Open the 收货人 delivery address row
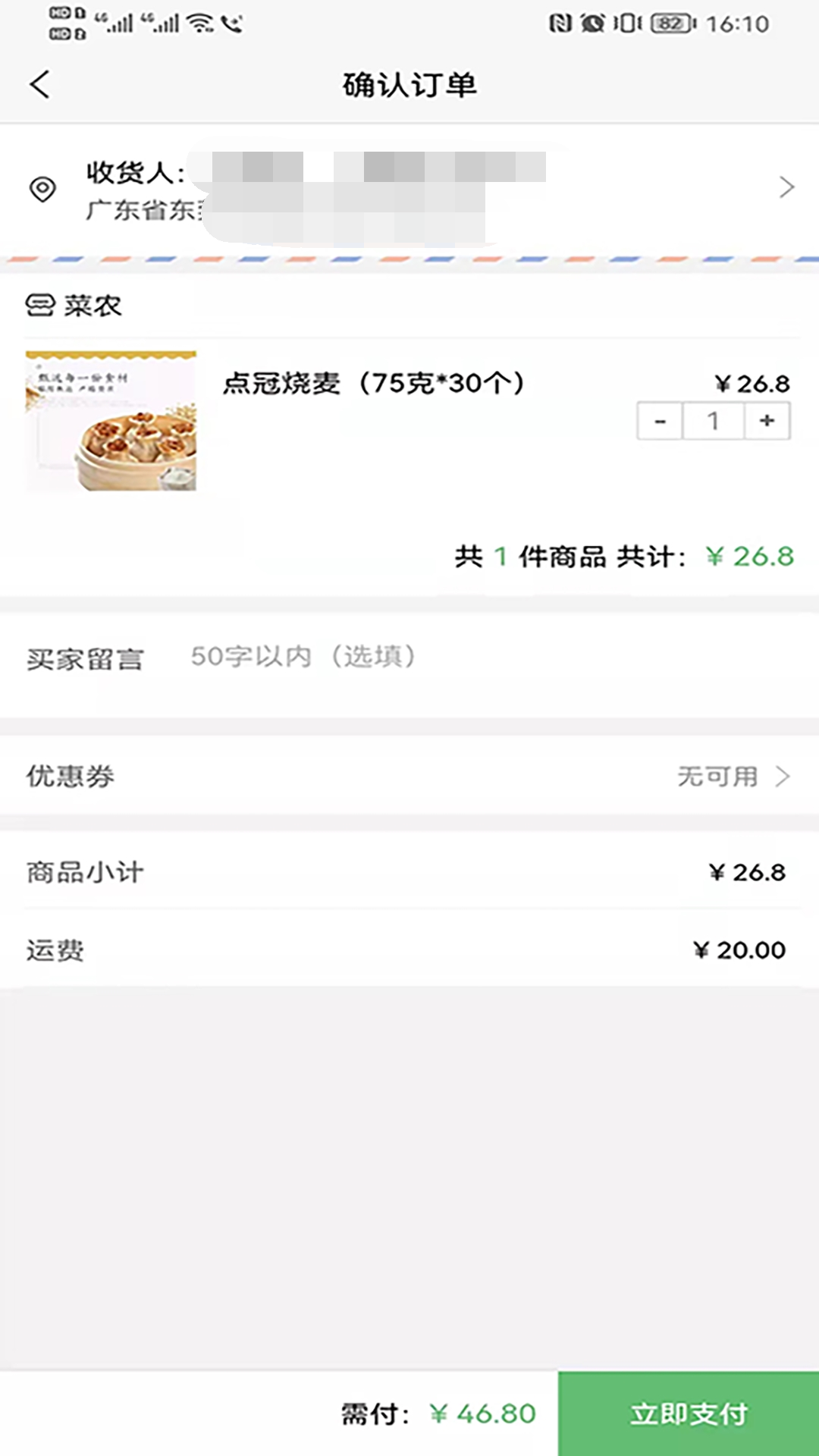 [409, 190]
